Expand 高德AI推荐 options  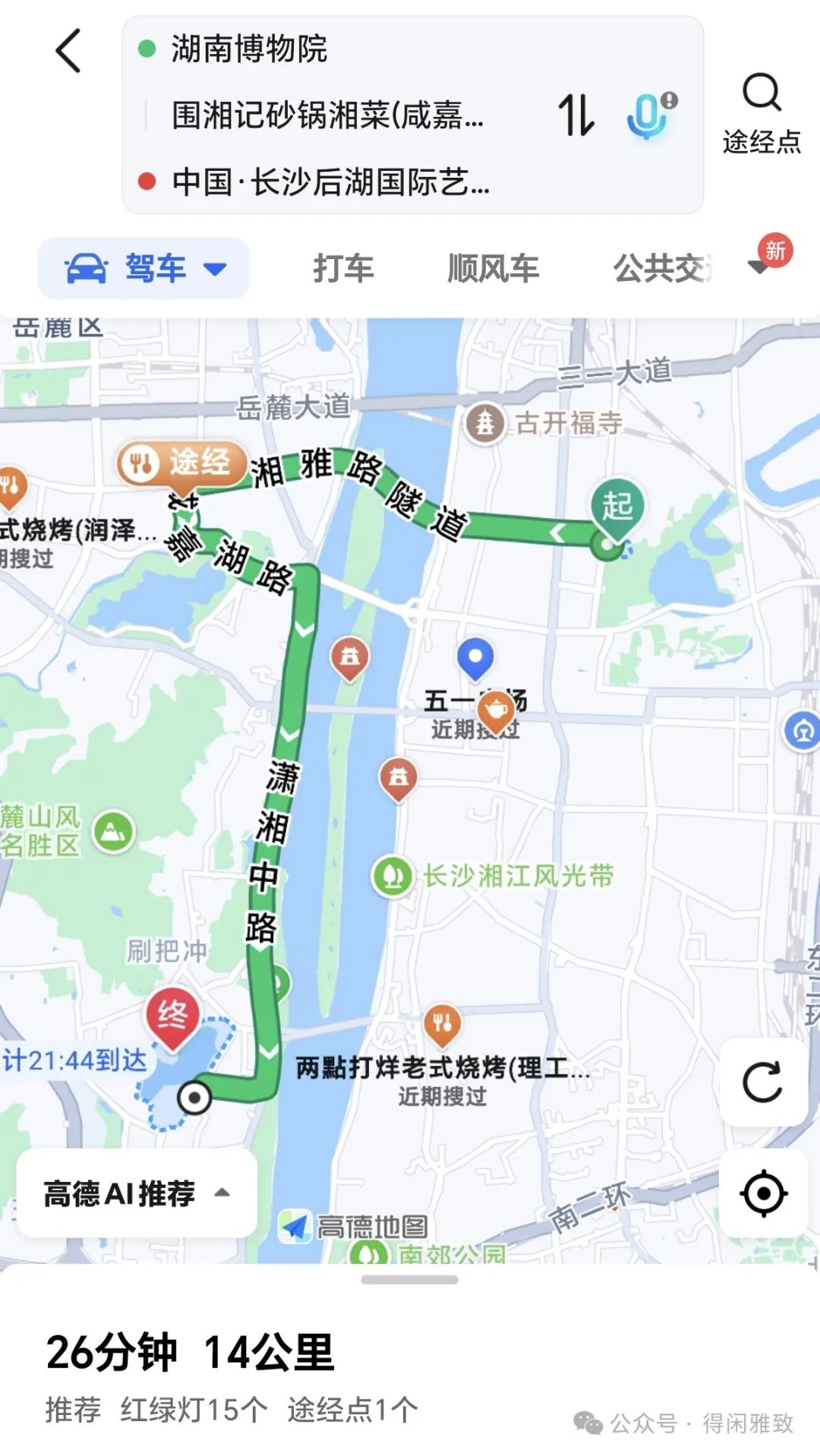click(x=137, y=1193)
